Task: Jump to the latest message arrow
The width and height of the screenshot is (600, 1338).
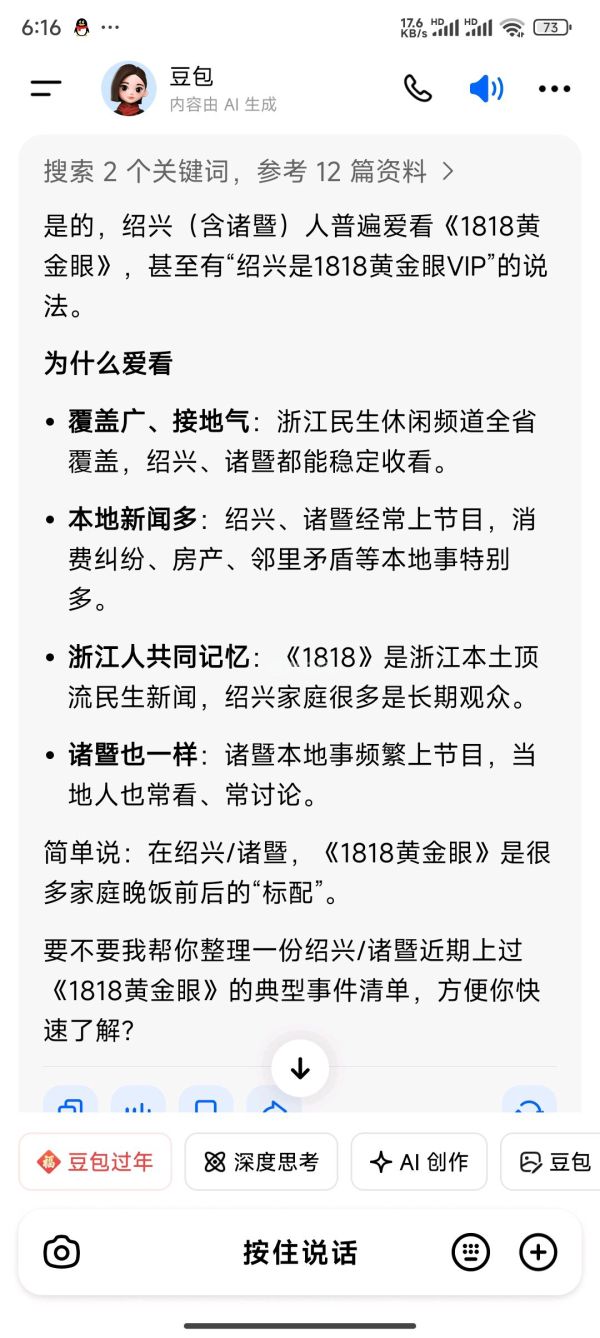Action: [300, 1068]
